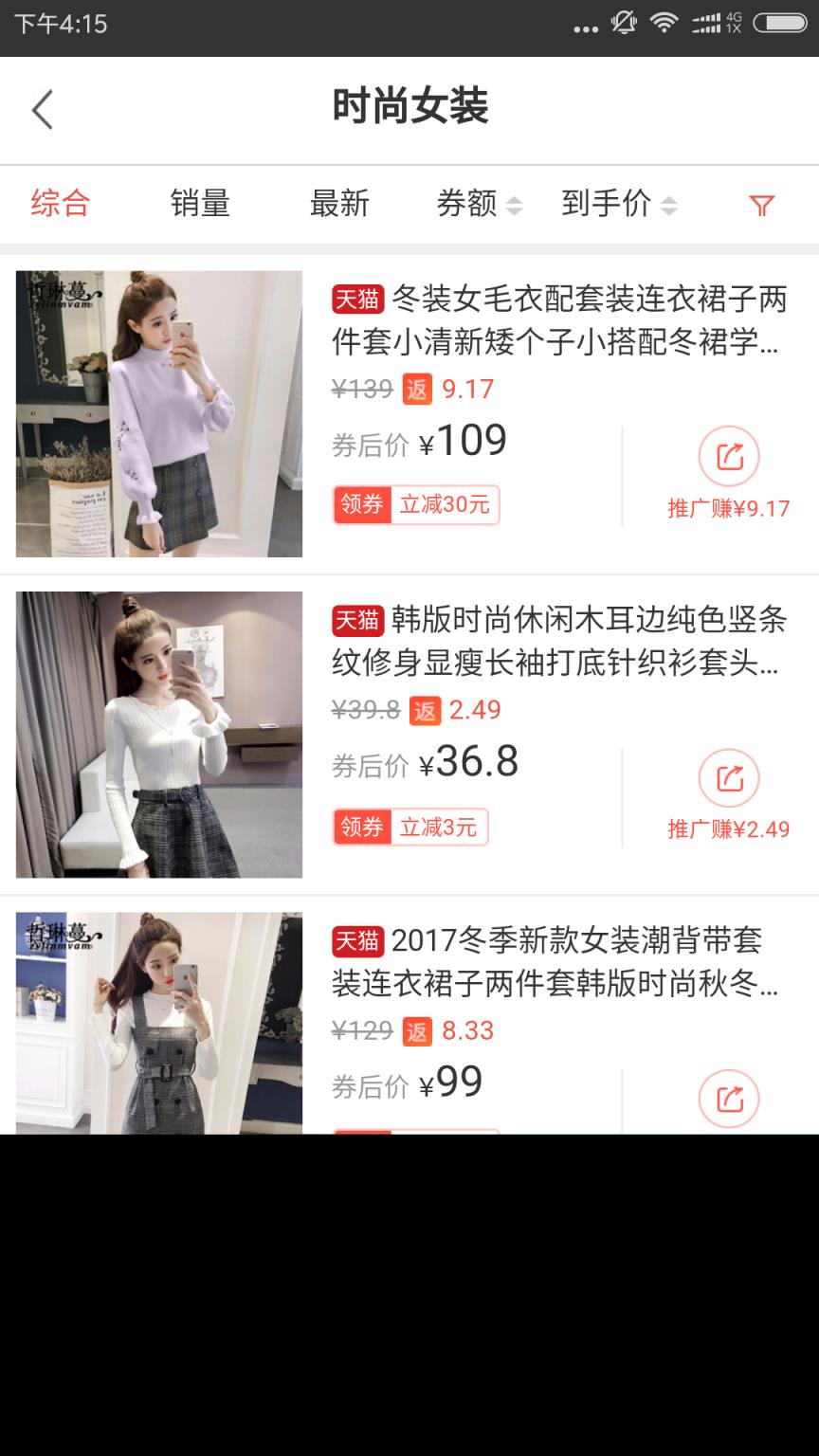Tap the share icon on the third product
The image size is (819, 1456).
(x=728, y=1100)
